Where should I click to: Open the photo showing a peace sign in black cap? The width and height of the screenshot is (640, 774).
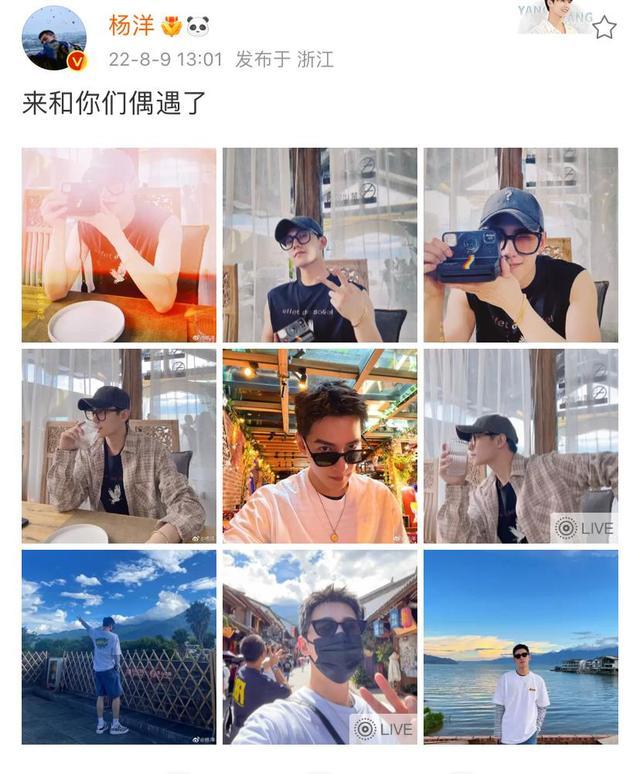tap(320, 245)
